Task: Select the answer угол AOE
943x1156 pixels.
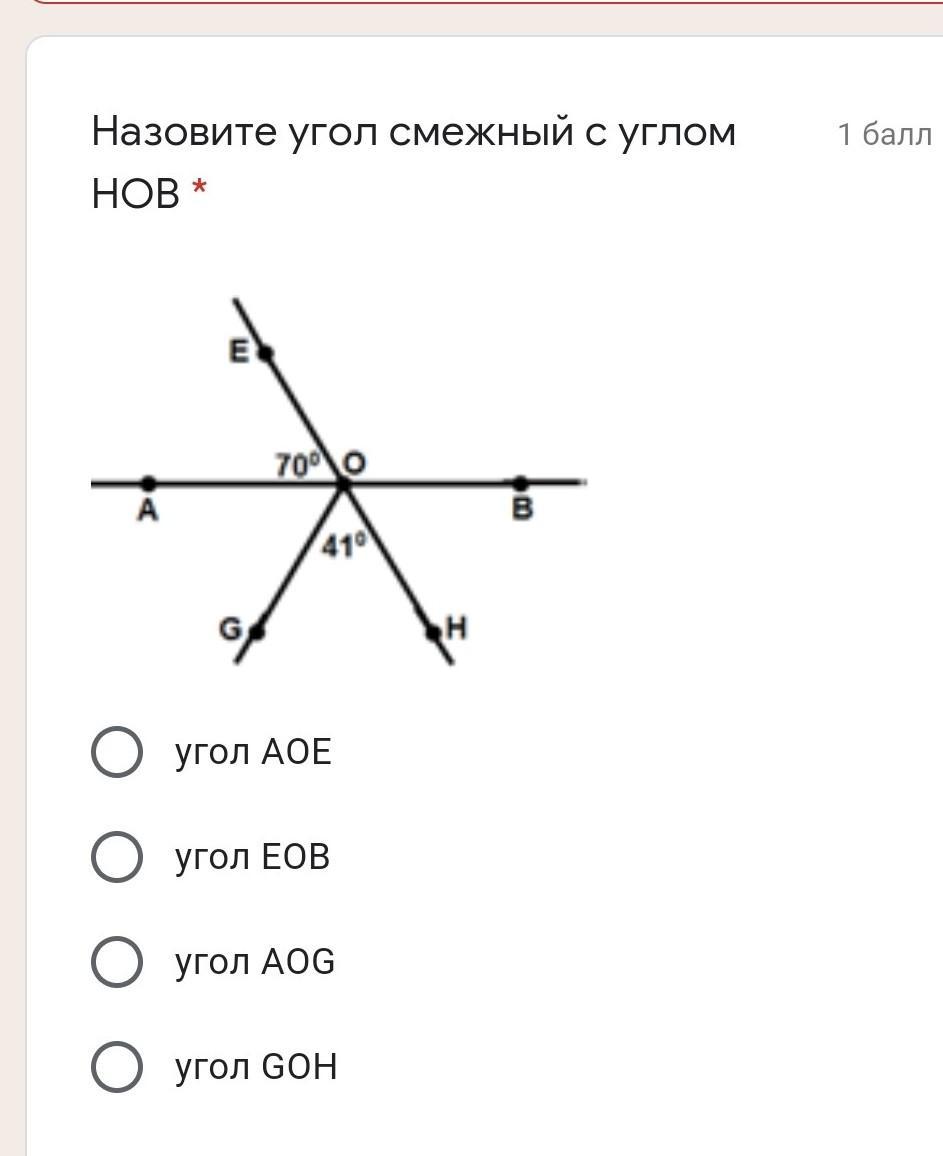Action: coord(117,752)
